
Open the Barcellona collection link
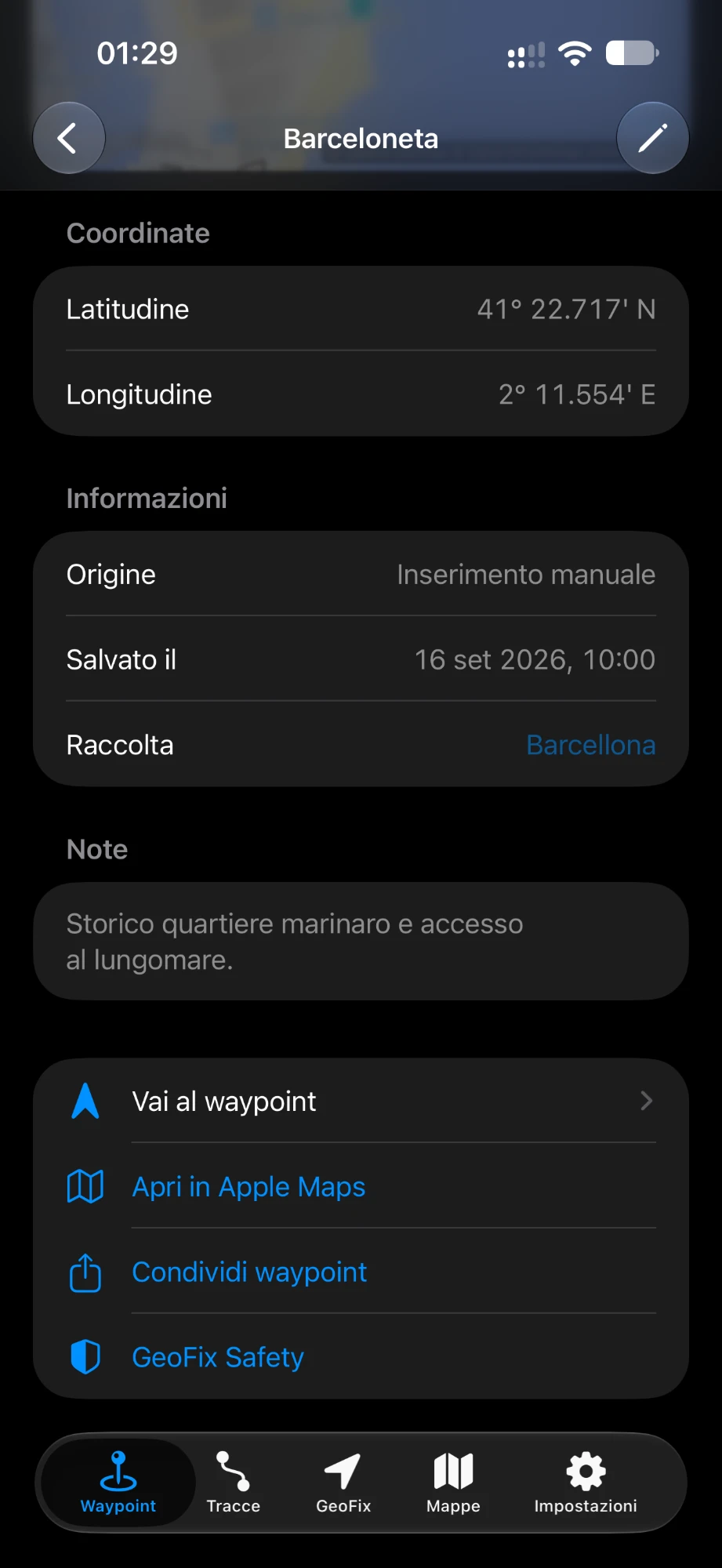click(x=590, y=745)
